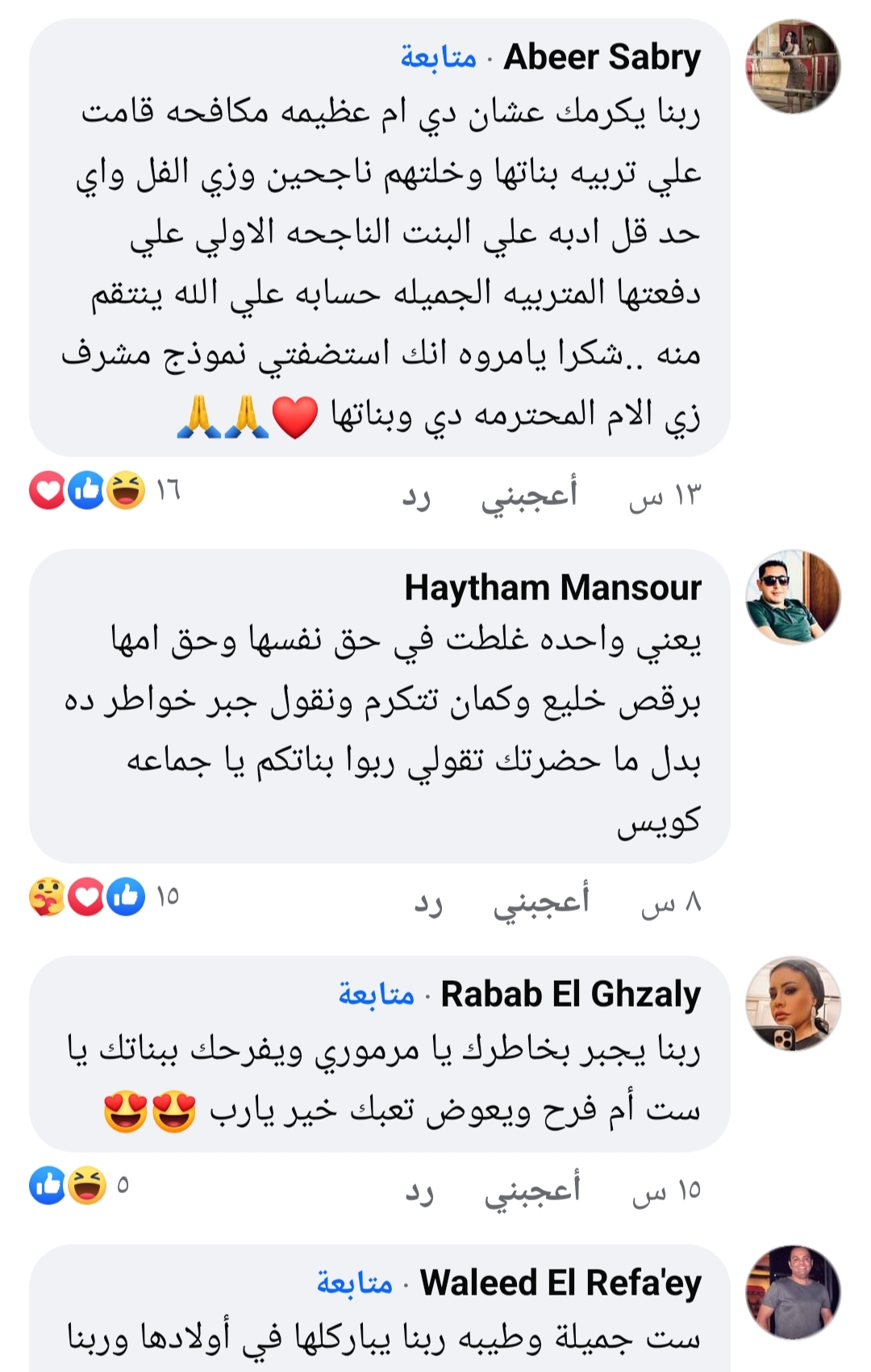Reply to Abeer Sabry's comment
Viewport: 871px width, 1372px height.
(x=416, y=497)
